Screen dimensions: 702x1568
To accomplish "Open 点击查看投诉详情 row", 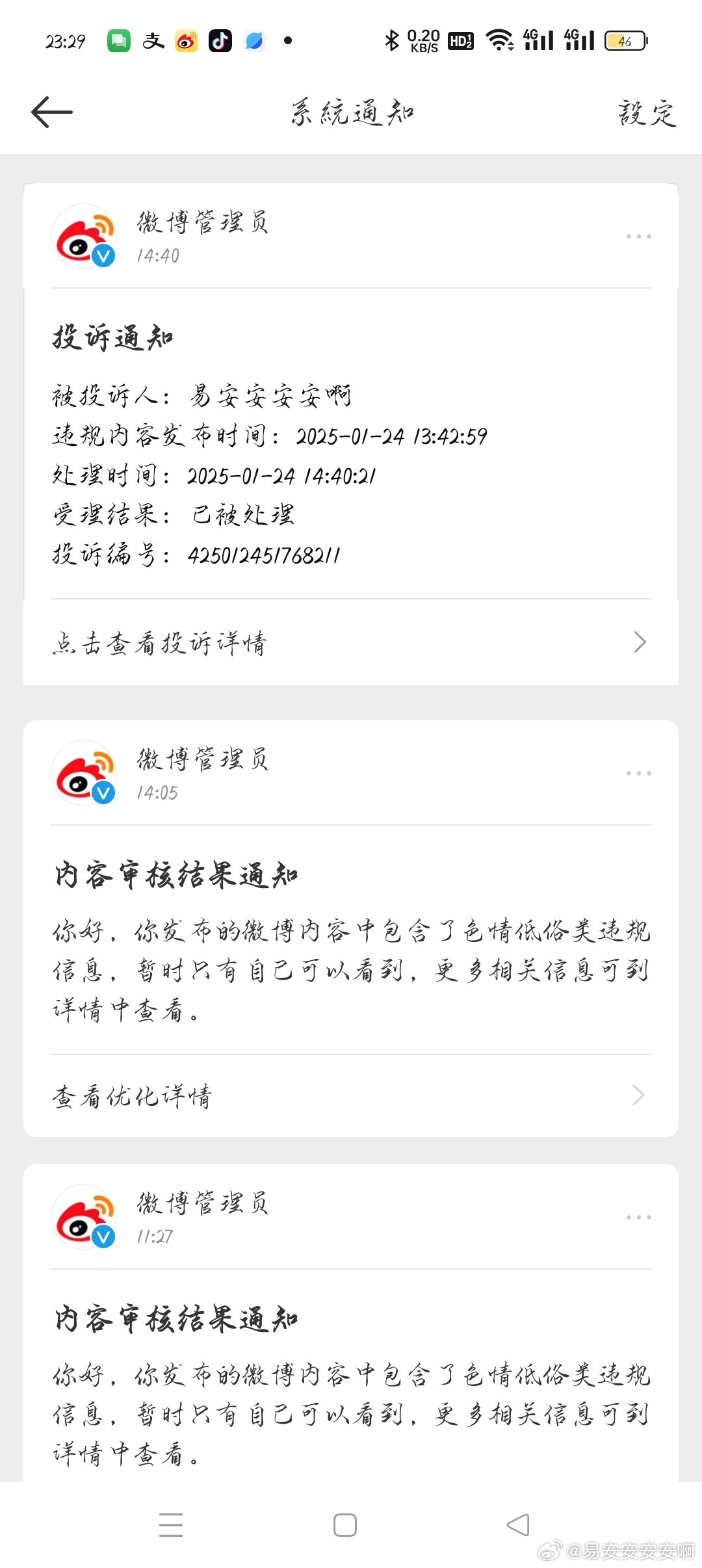I will pyautogui.click(x=351, y=642).
